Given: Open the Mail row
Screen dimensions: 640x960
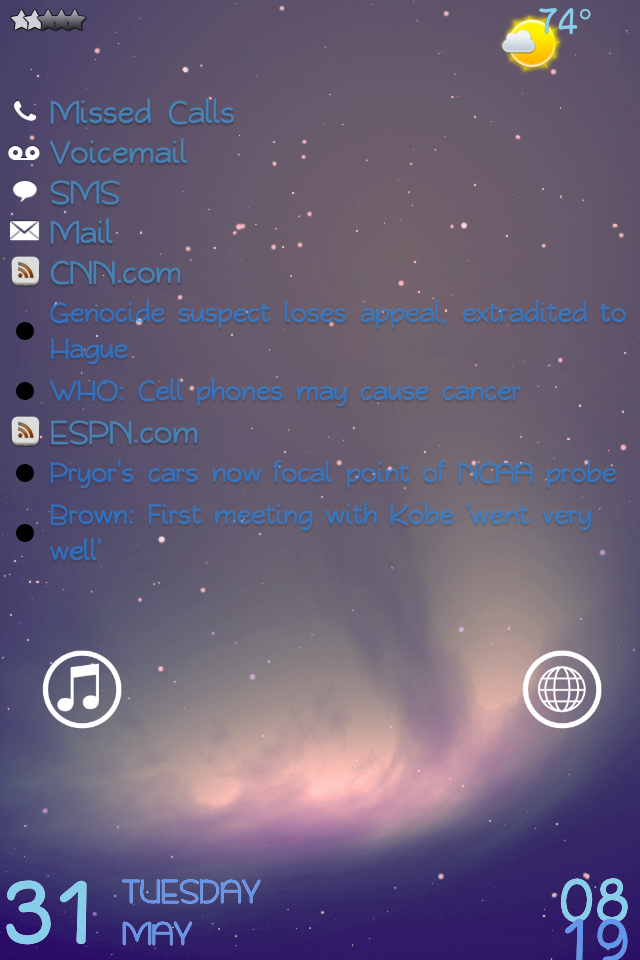Looking at the screenshot, I should click(x=81, y=232).
